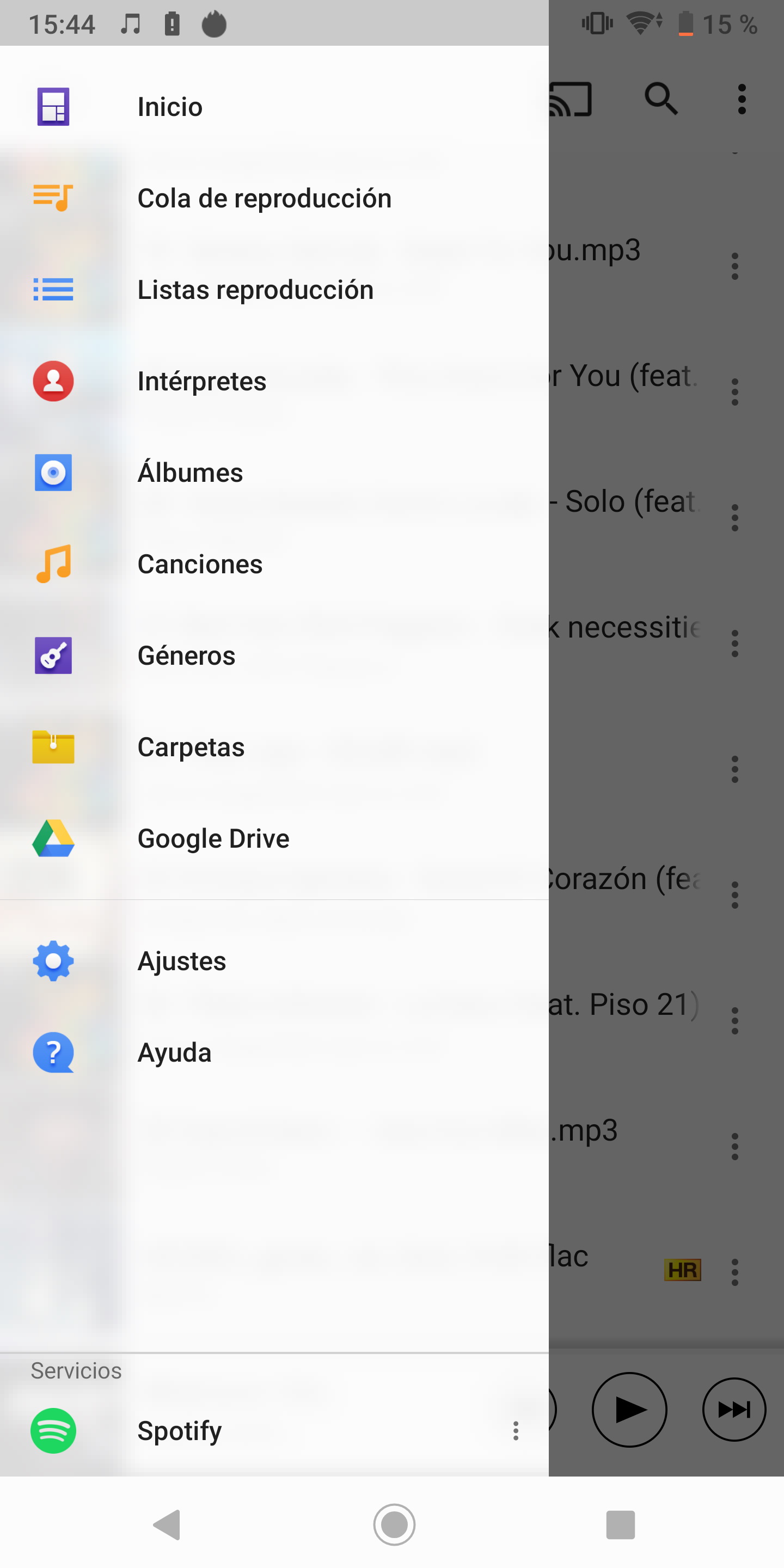Open Carpetas view

click(274, 747)
